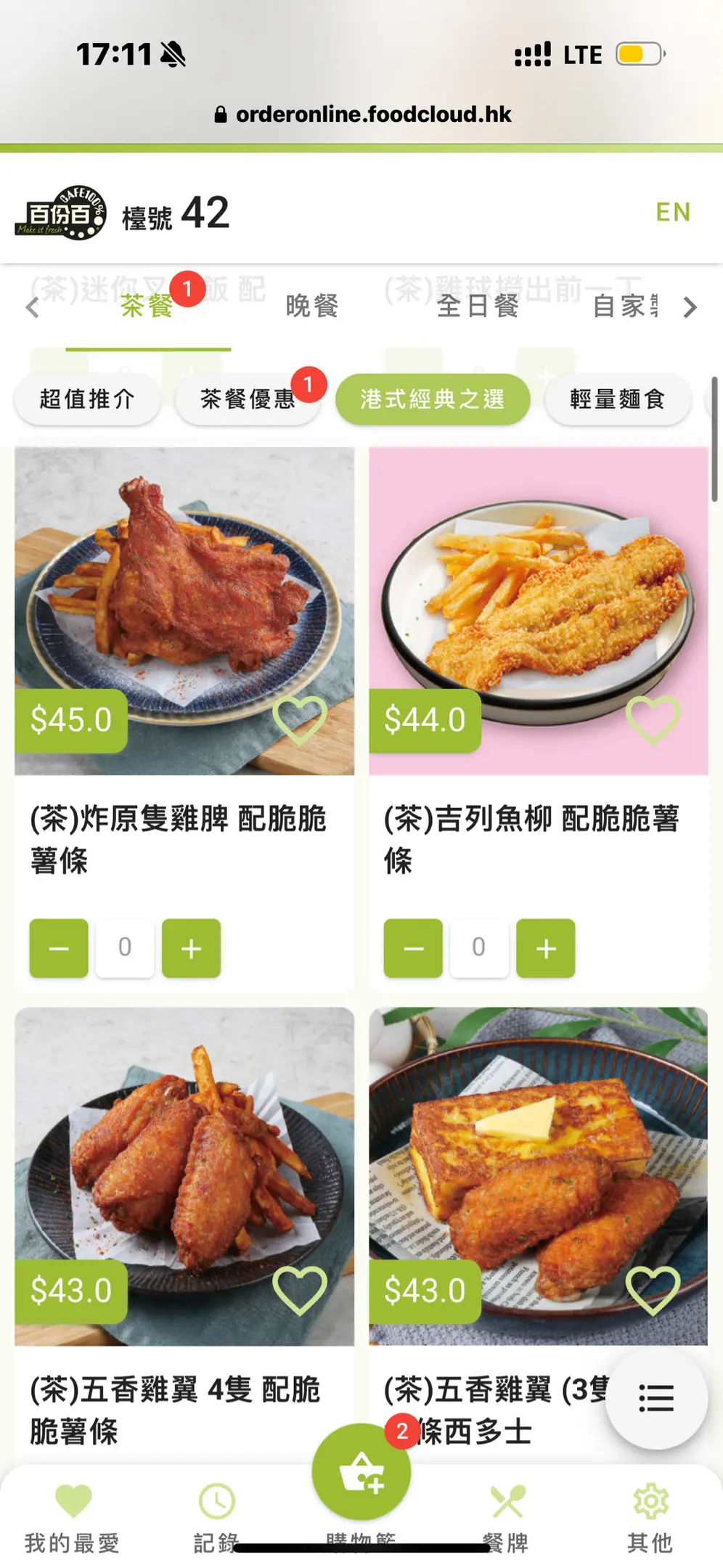Screen dimensions: 723x1568
Task: Switch to the 全日餐 tab
Action: [478, 306]
